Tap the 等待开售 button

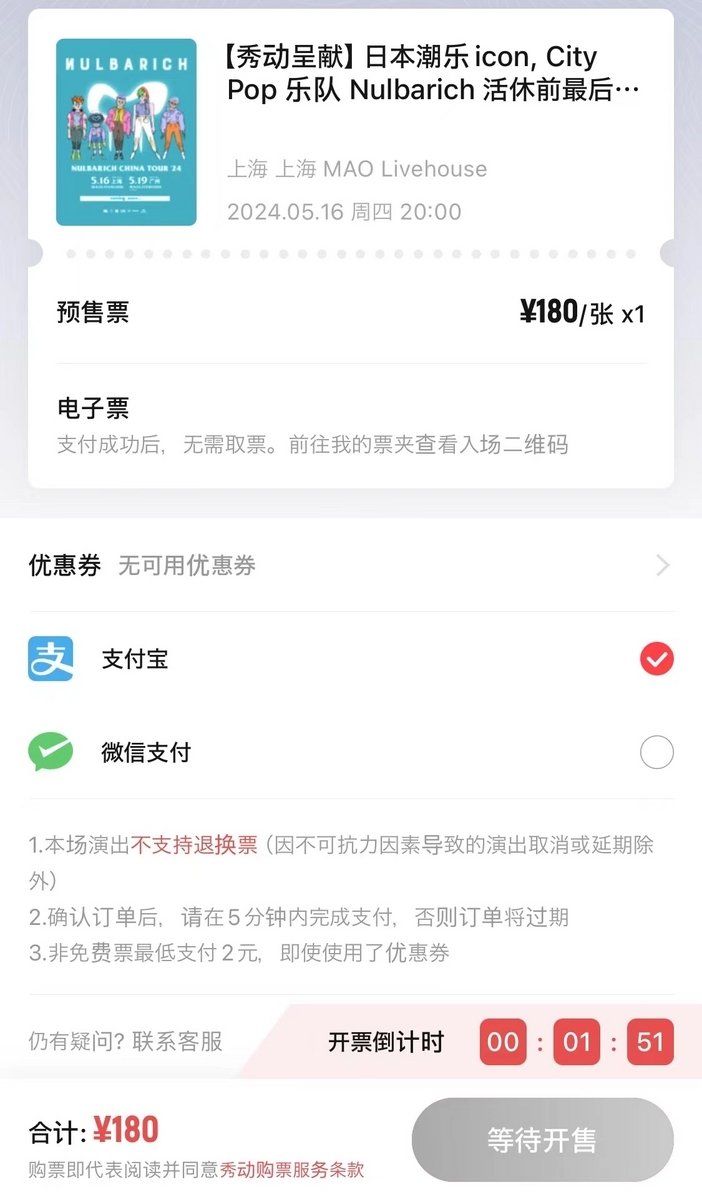point(542,1140)
